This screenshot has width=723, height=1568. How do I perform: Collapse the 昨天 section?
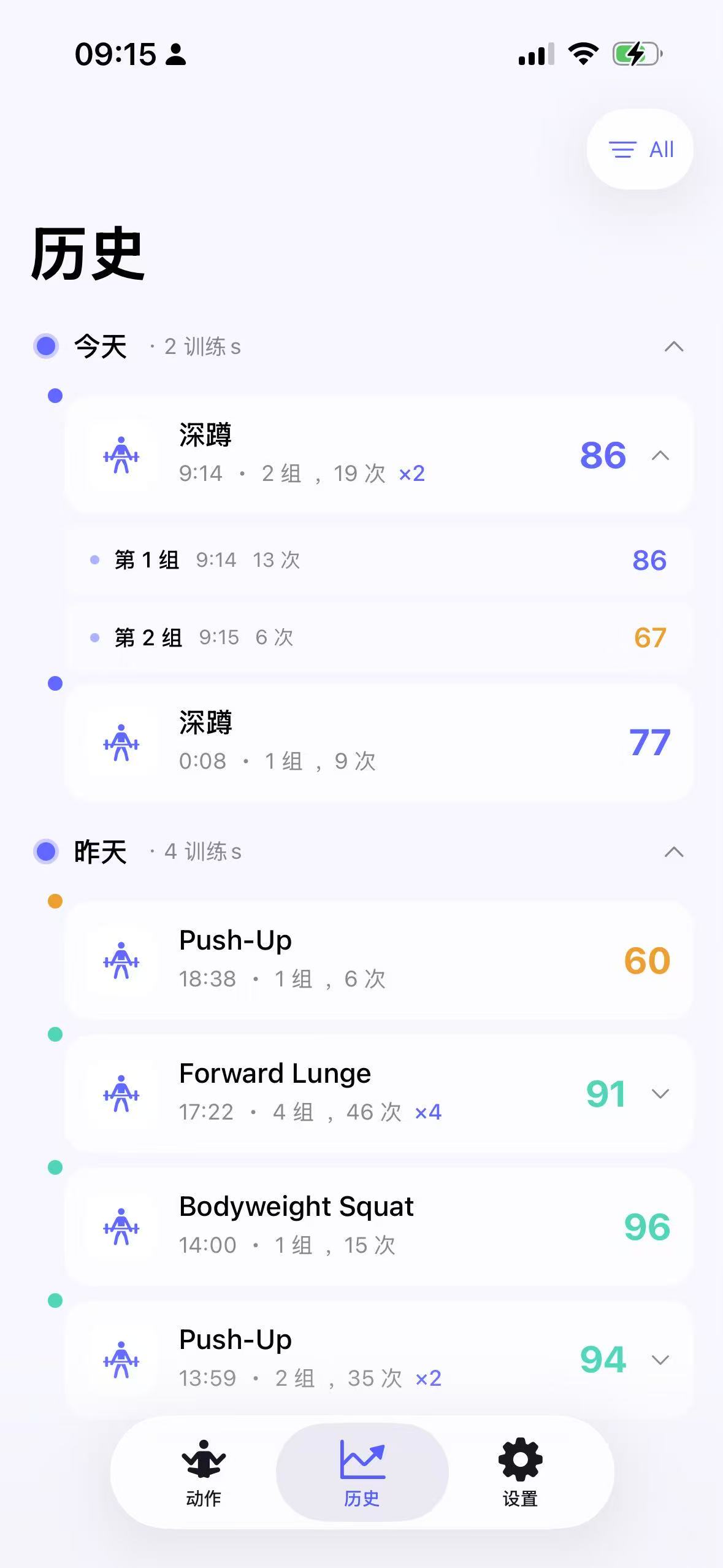click(x=673, y=852)
